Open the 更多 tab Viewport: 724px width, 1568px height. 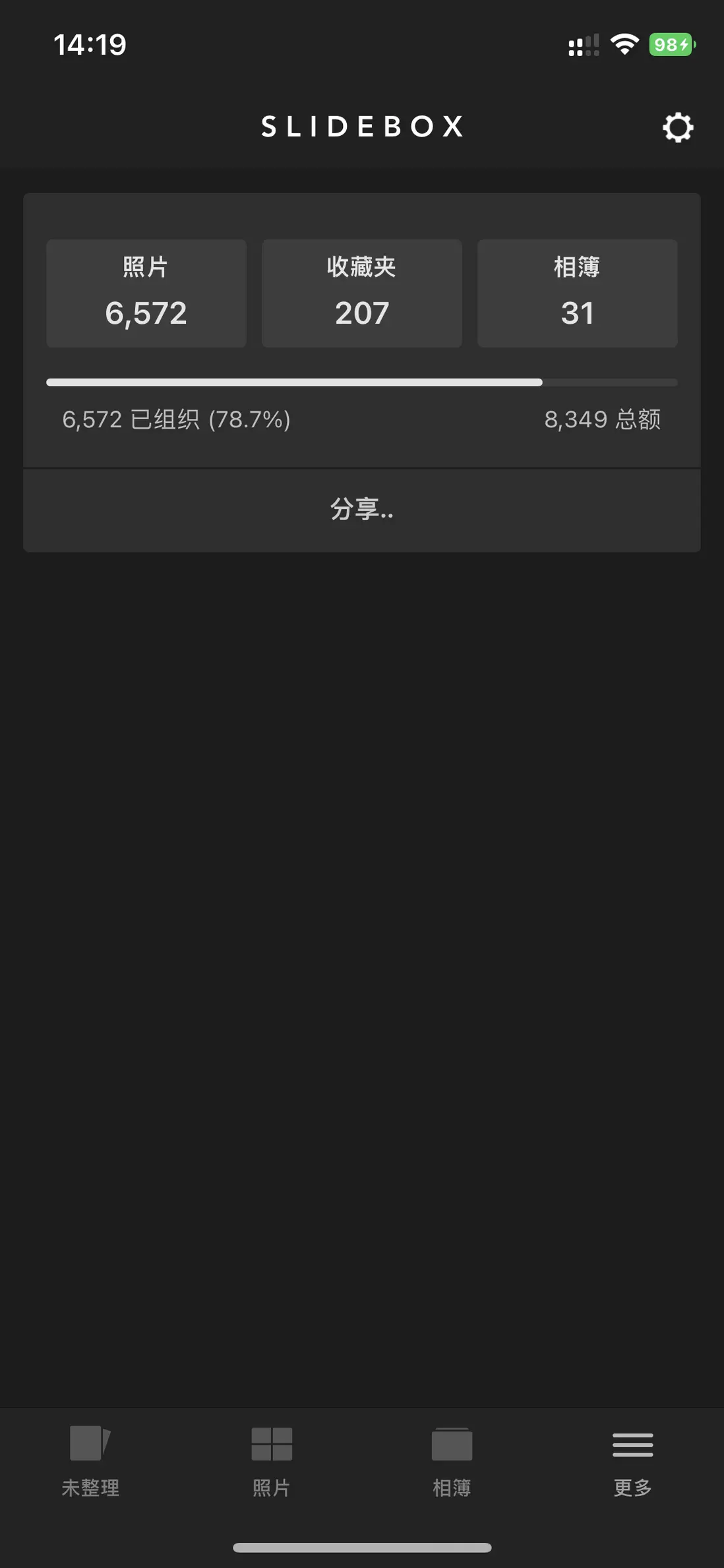point(632,1460)
